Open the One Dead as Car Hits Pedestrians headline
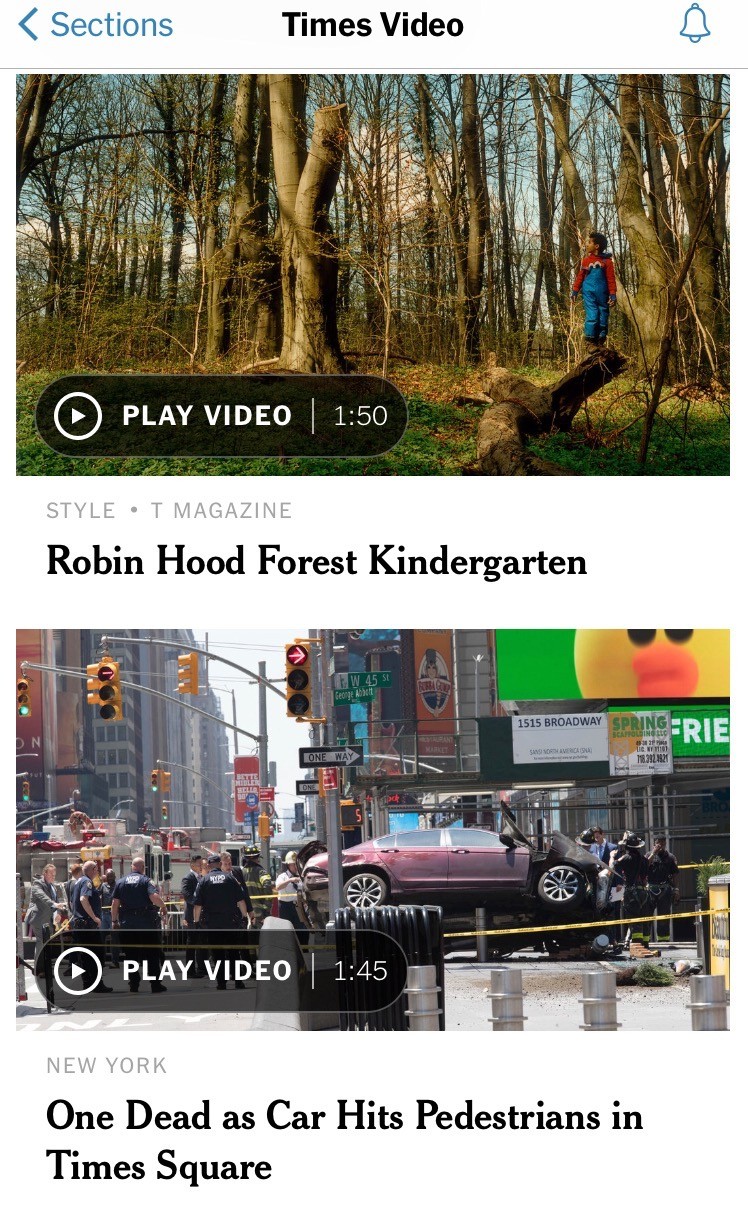Image resolution: width=748 pixels, height=1227 pixels. [344, 1141]
